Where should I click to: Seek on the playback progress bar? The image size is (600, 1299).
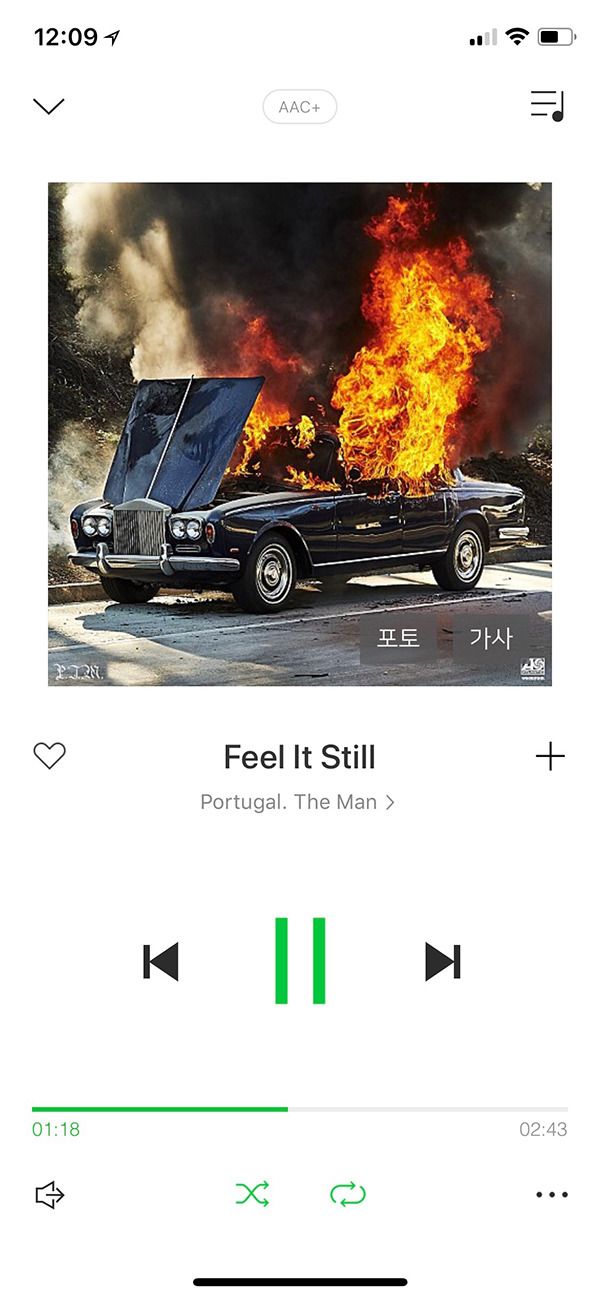300,1109
